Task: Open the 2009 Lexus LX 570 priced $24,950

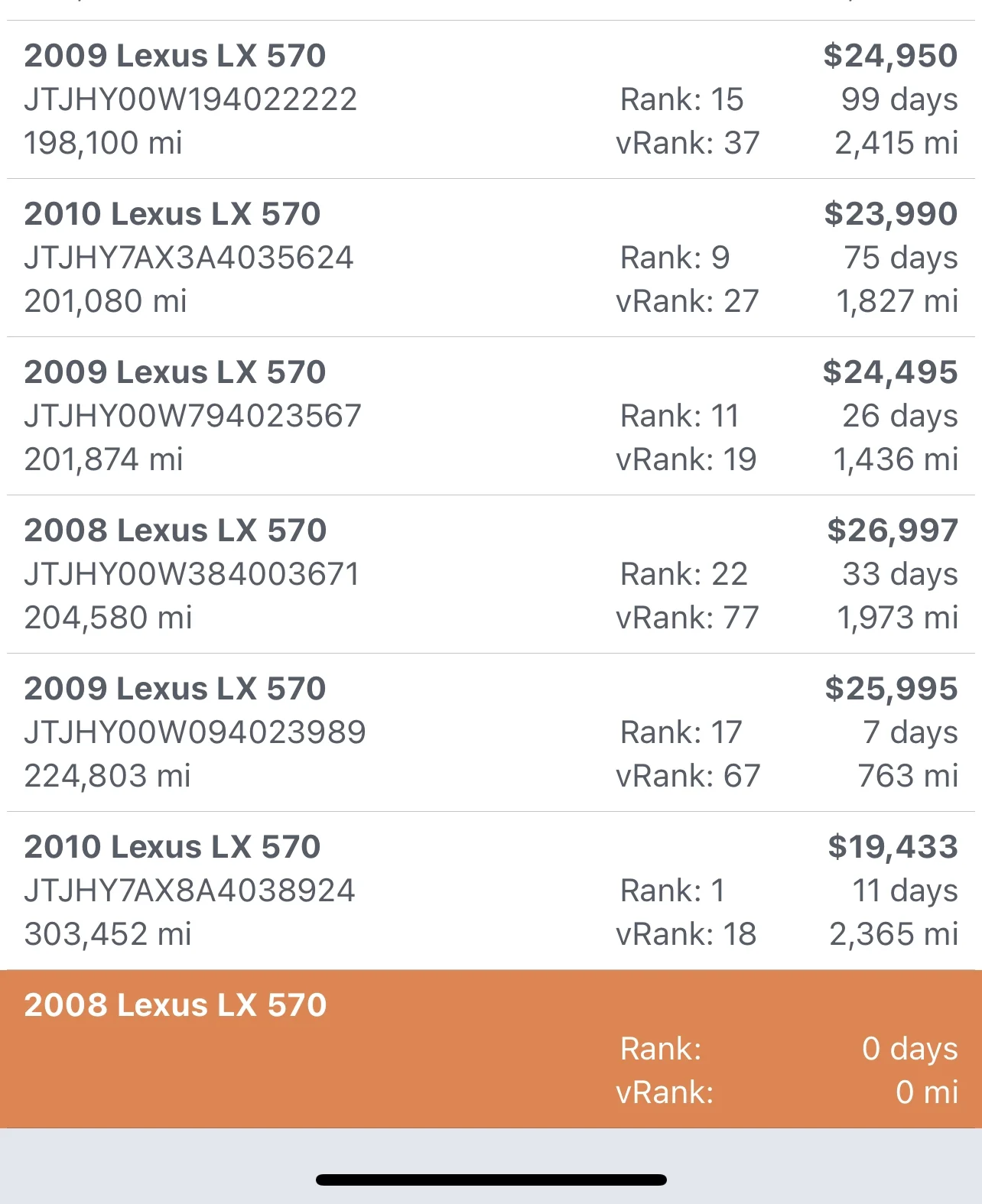Action: tap(489, 99)
